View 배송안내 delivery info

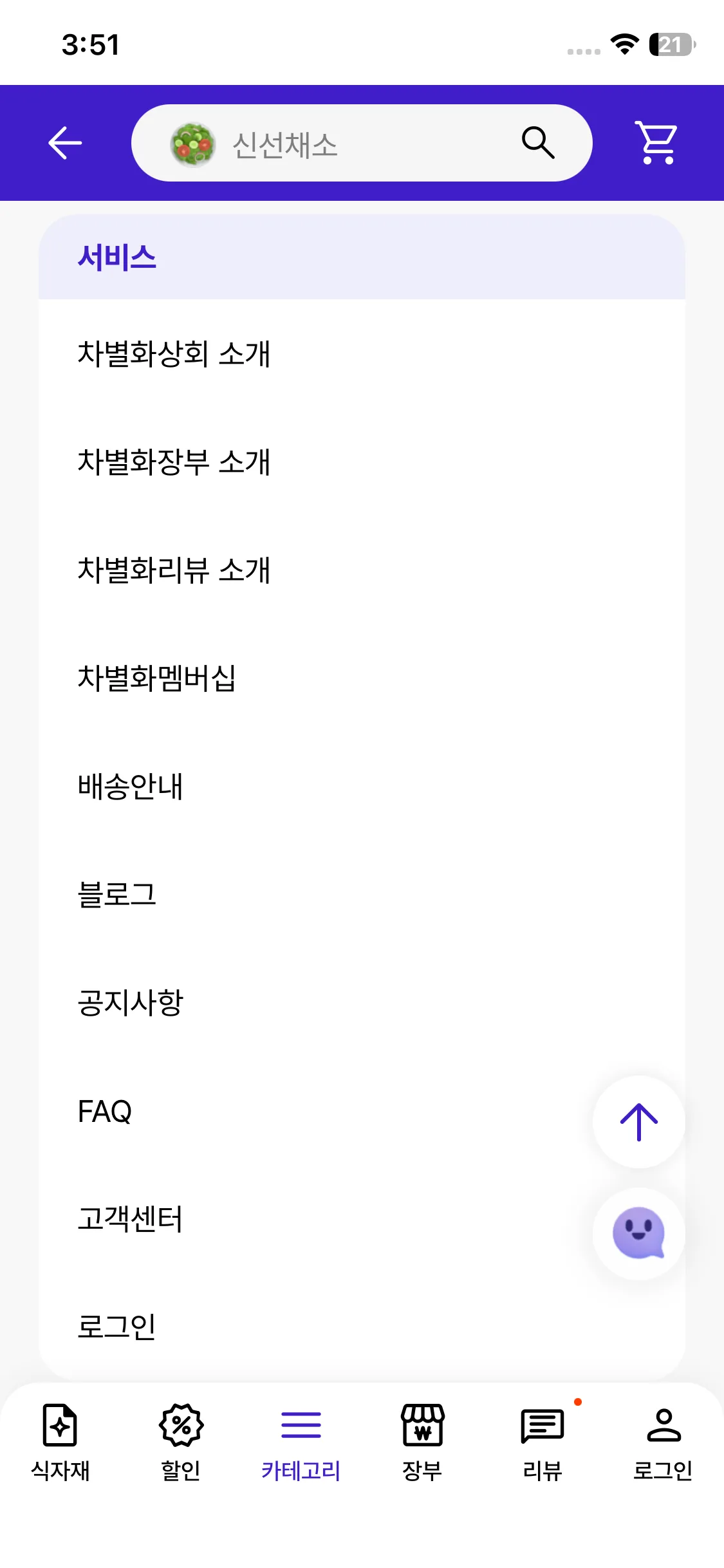pos(131,787)
